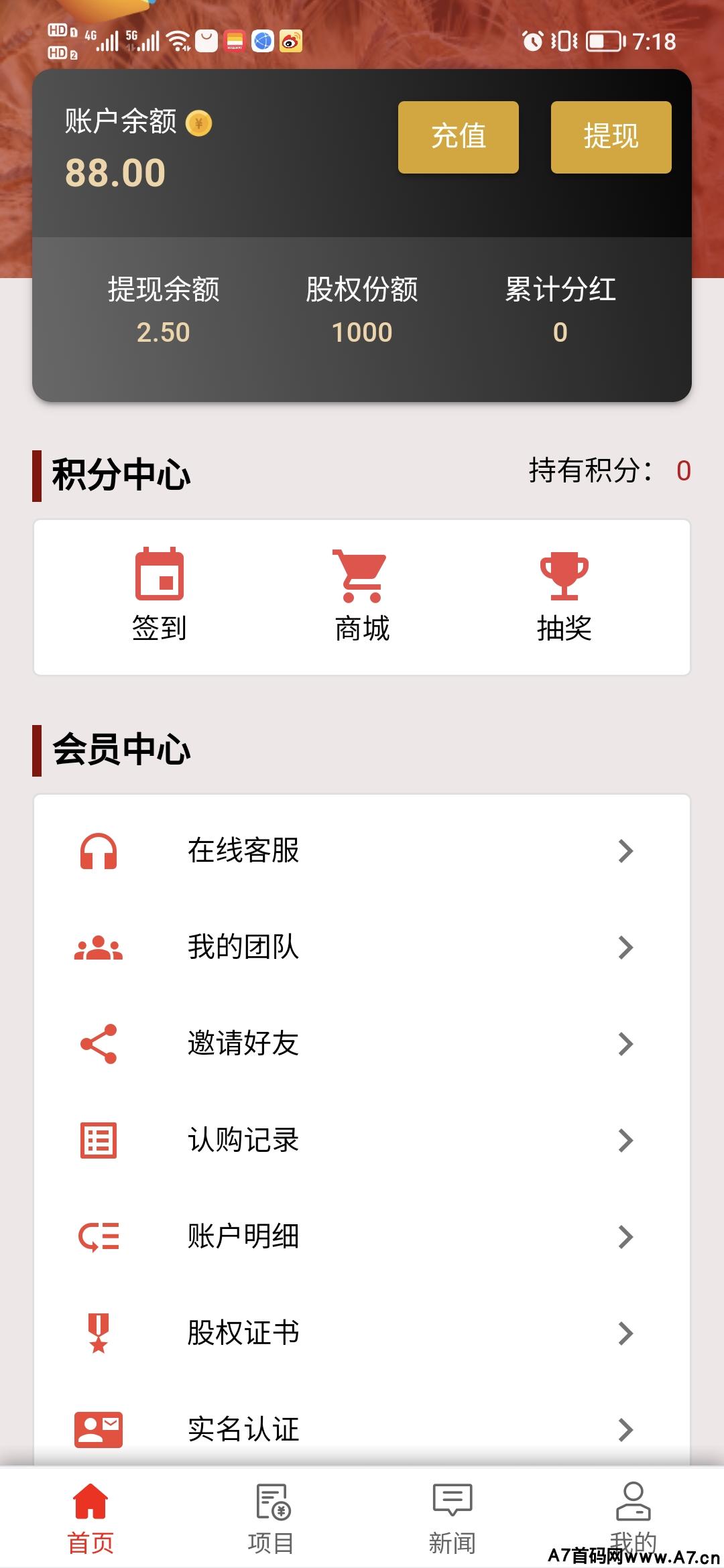Viewport: 724px width, 1568px height.
Task: Contact 在线客服 online support
Action: tap(362, 851)
